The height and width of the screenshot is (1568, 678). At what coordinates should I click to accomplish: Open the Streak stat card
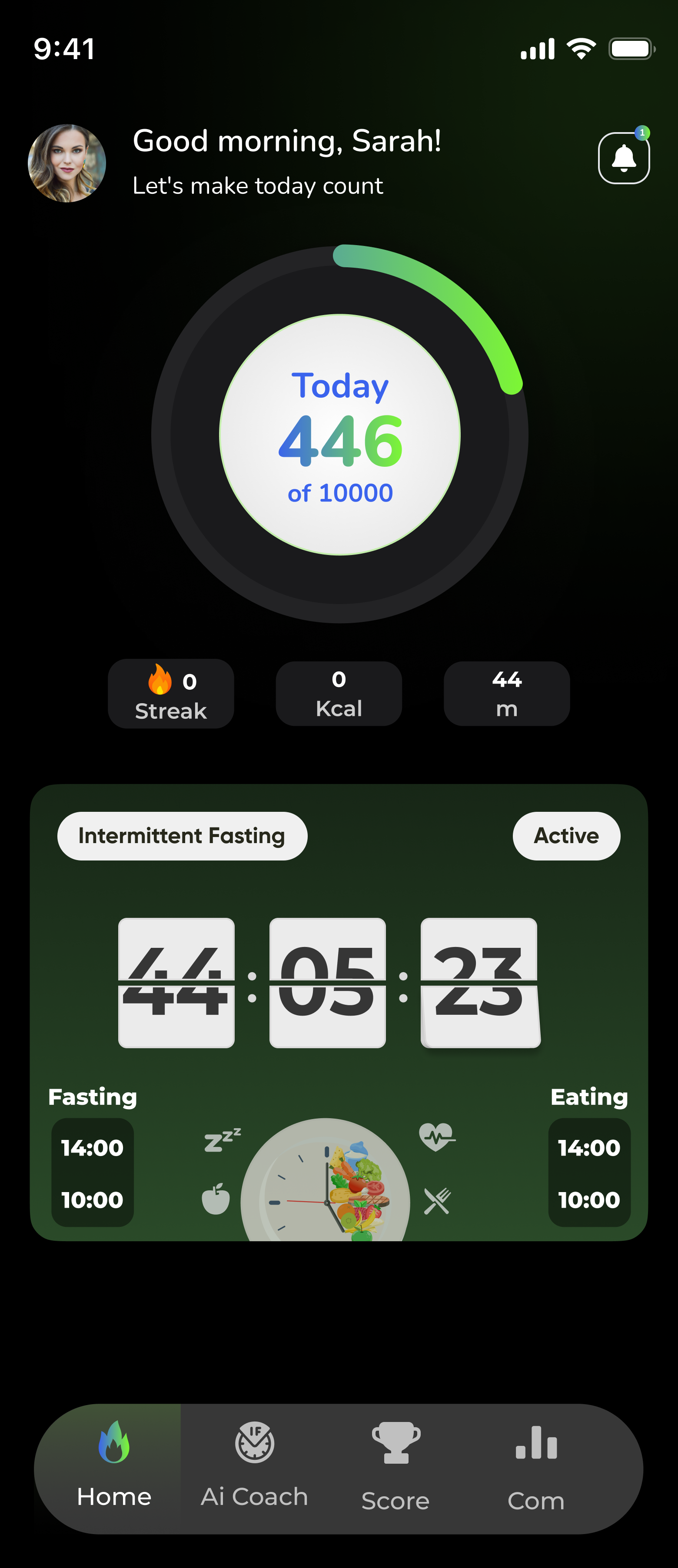[171, 694]
